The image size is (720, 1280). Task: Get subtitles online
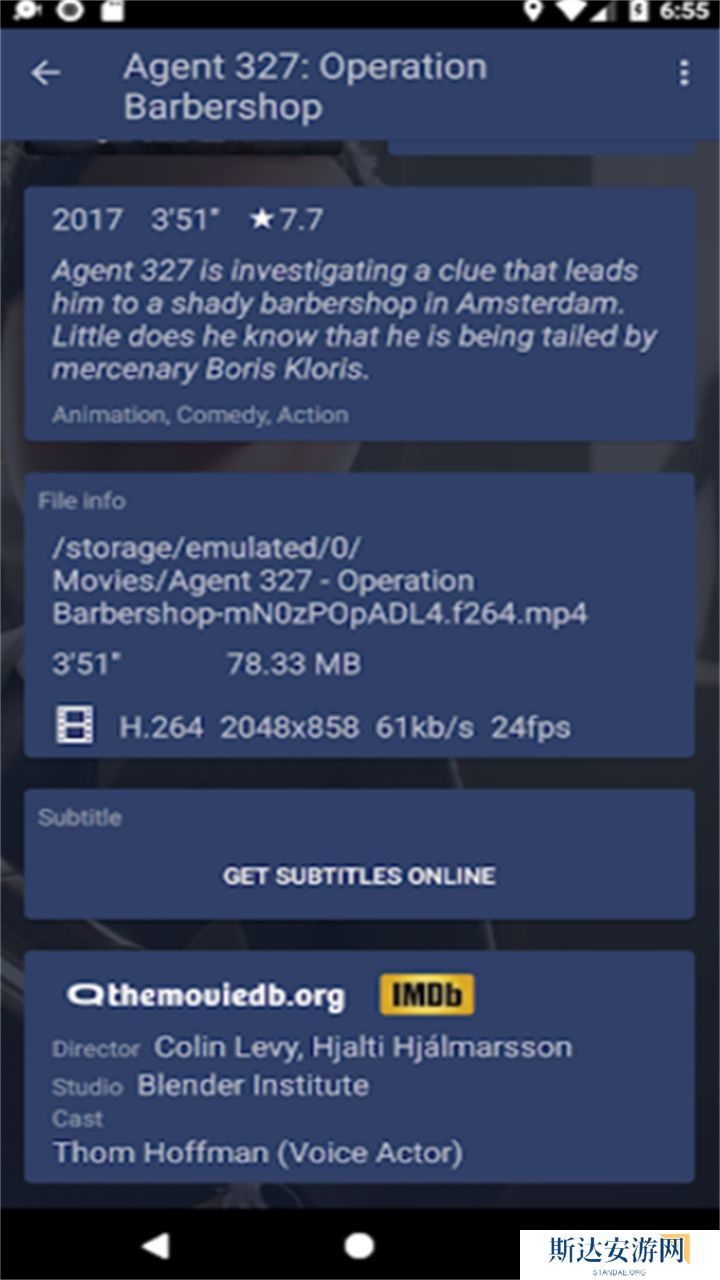point(359,876)
